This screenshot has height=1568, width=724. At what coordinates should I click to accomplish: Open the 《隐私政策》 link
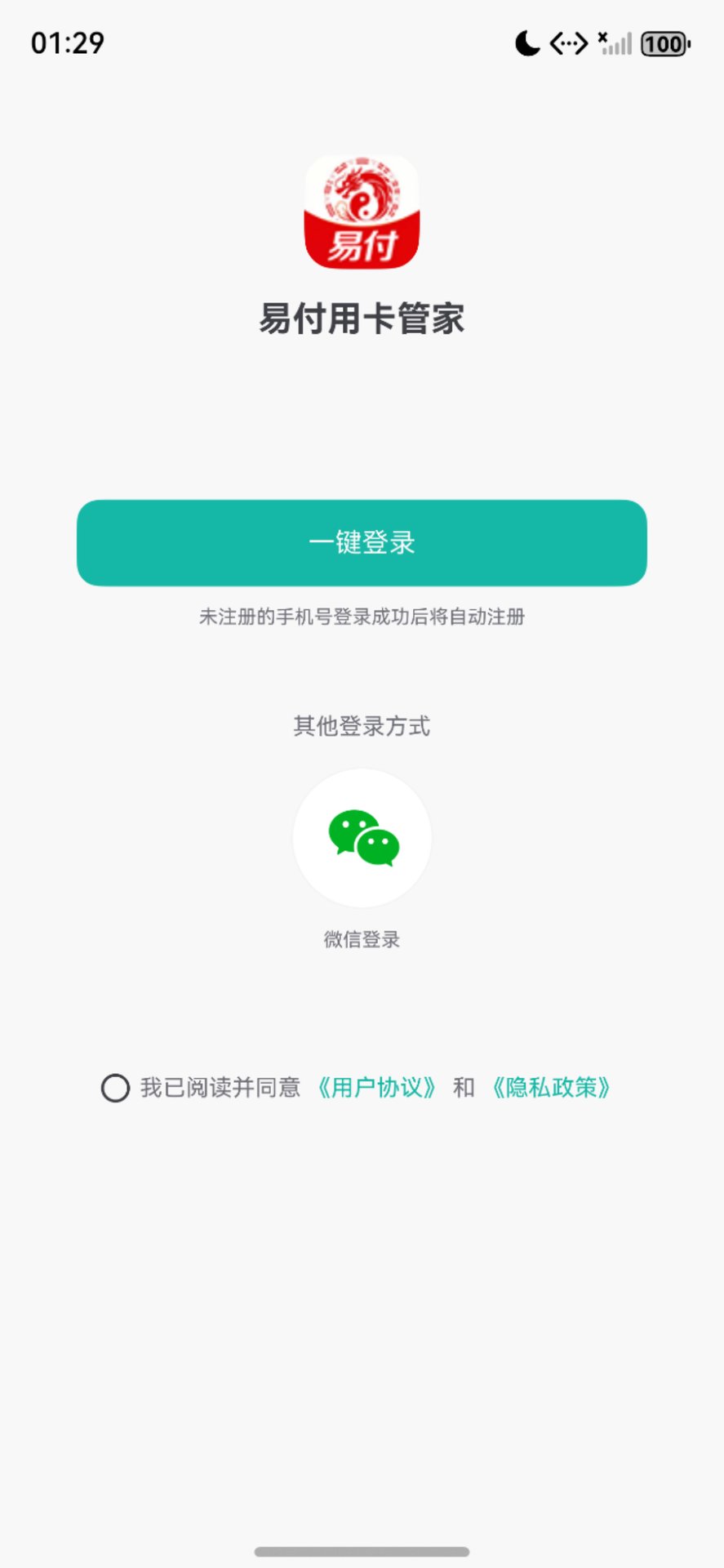tap(551, 1088)
